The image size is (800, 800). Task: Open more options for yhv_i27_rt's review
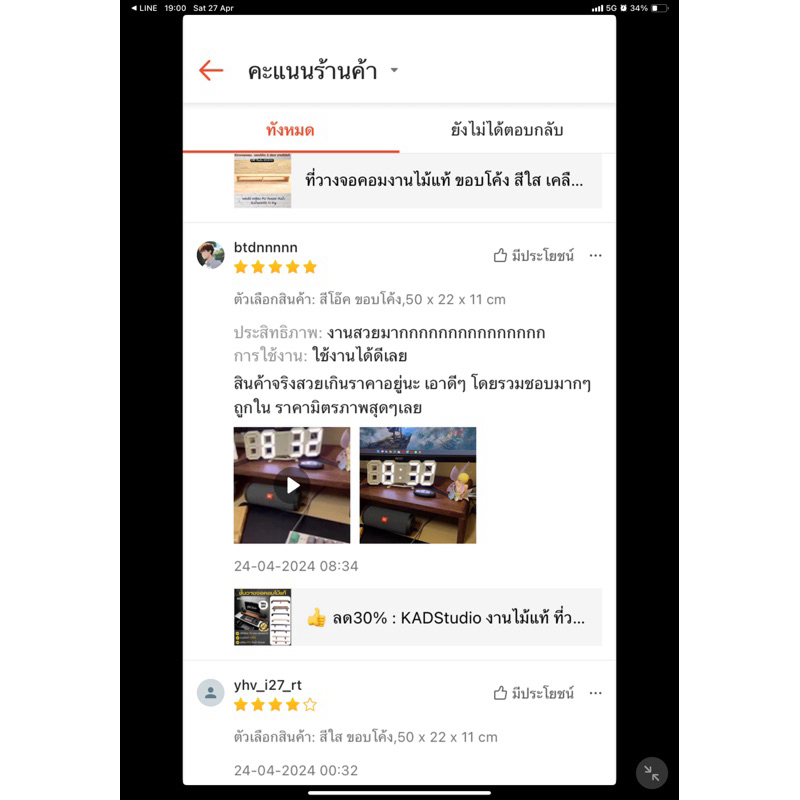595,693
